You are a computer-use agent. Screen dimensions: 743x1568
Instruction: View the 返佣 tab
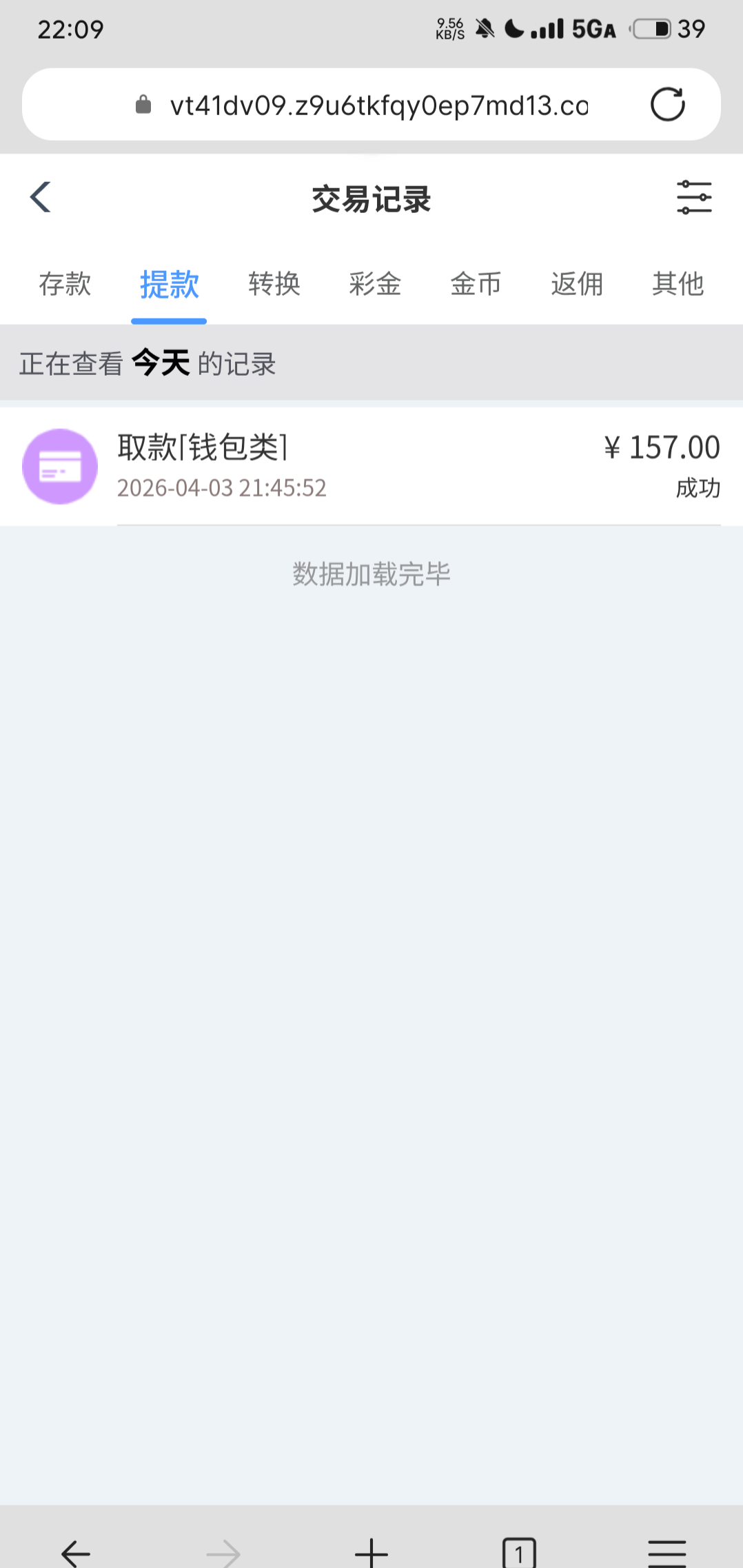[577, 284]
